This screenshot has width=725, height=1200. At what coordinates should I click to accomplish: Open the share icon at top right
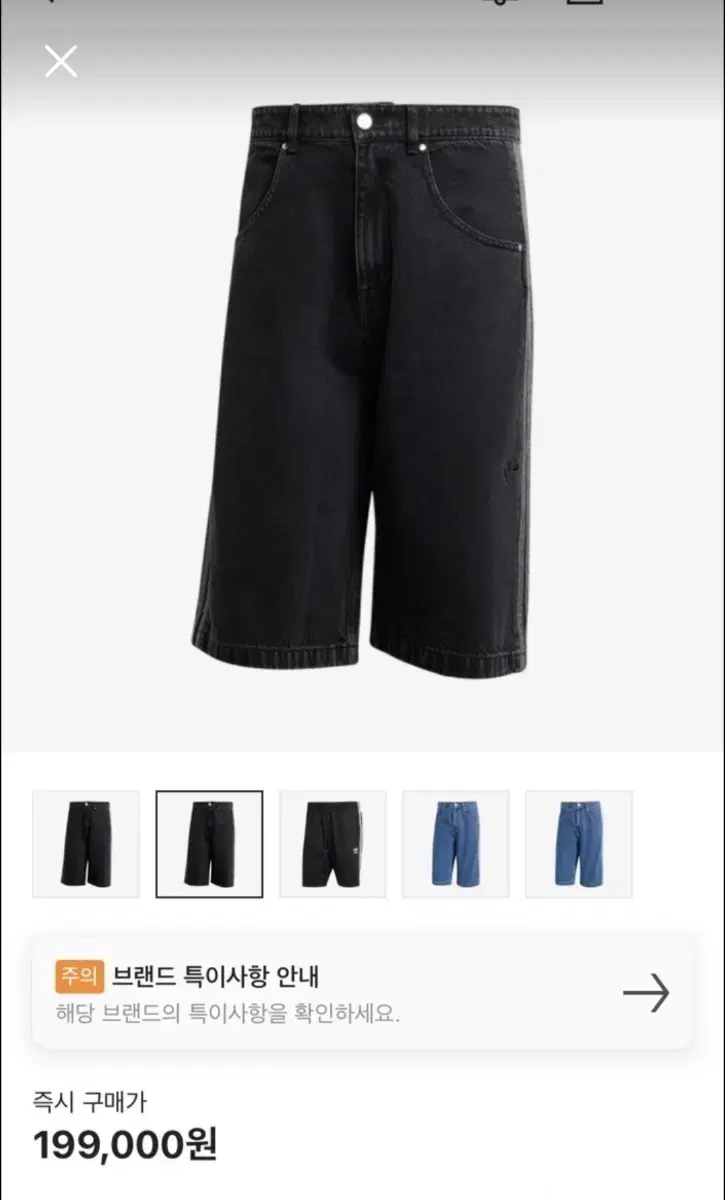[x=500, y=5]
